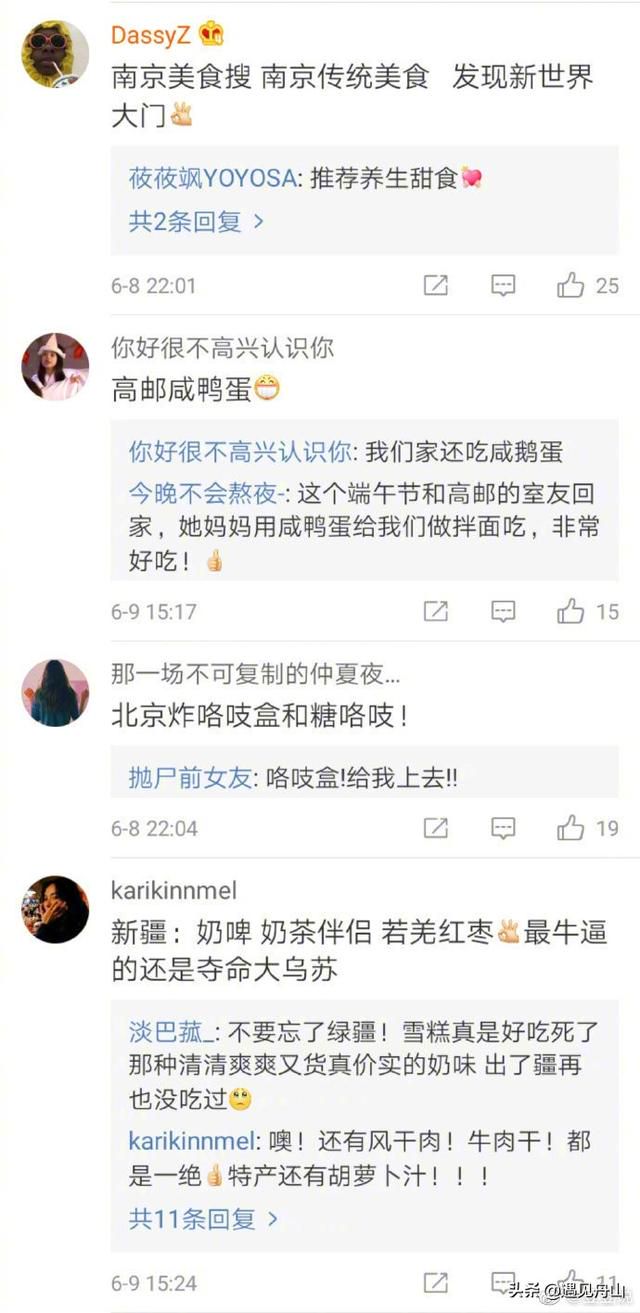The width and height of the screenshot is (640, 1313).
Task: Repost the 高邮咸鸭蛋 comment
Action: pyautogui.click(x=436, y=611)
